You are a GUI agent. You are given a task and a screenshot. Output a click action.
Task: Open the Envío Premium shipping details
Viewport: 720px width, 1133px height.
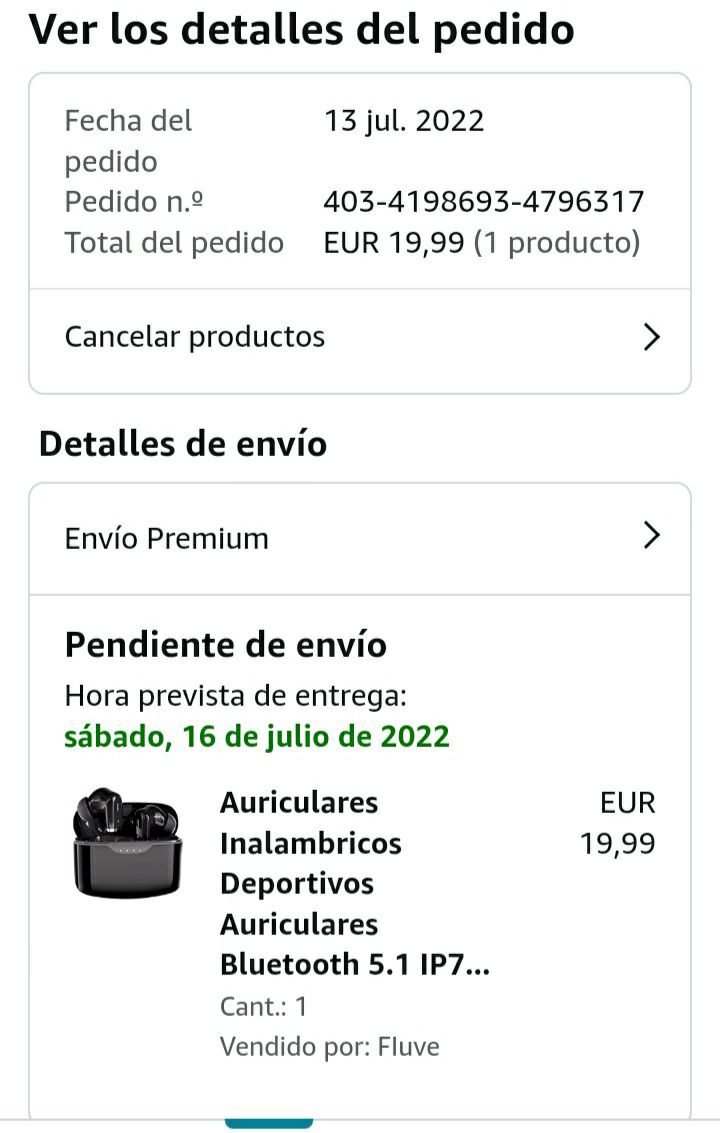point(360,538)
